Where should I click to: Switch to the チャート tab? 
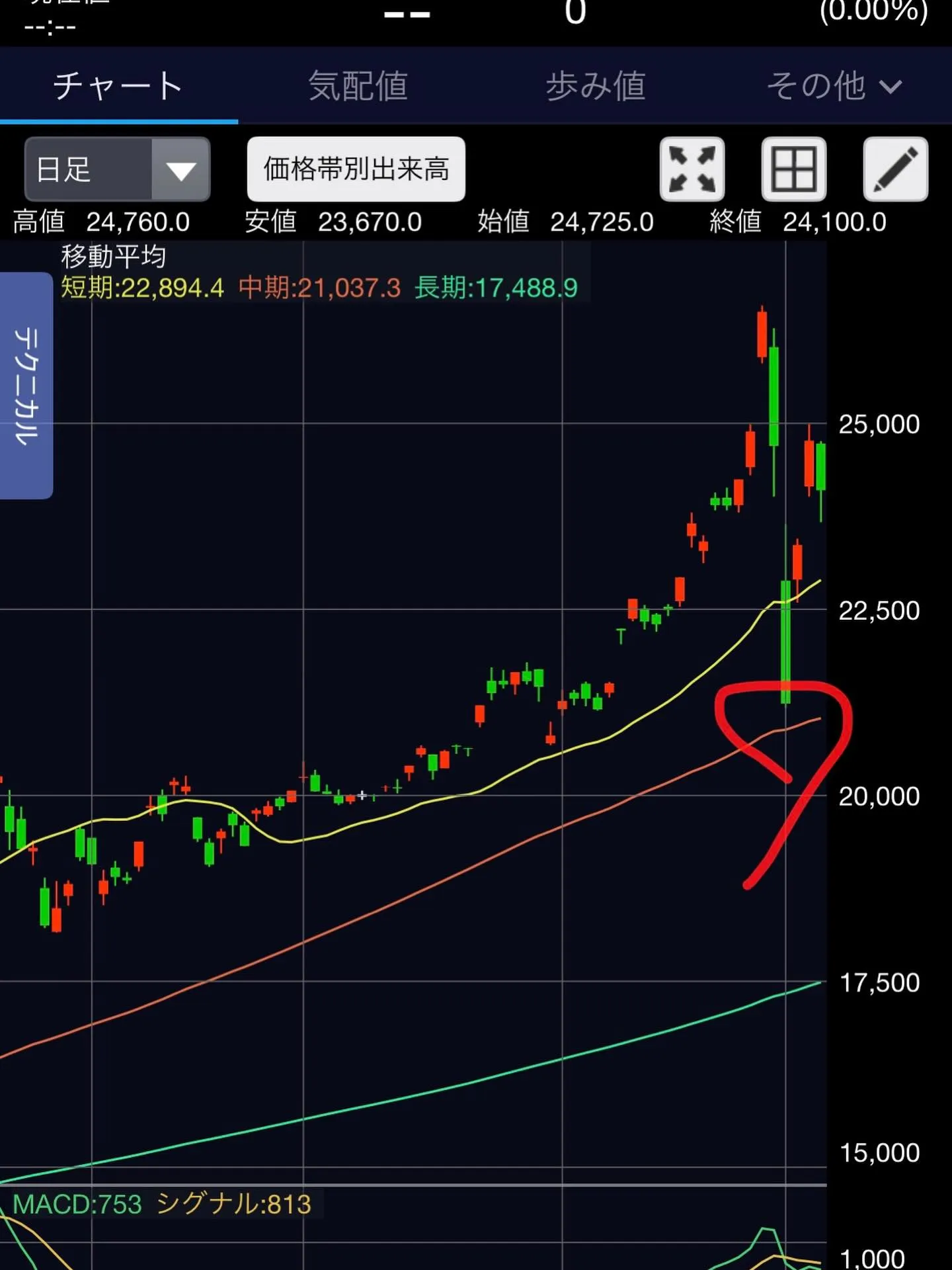coord(118,87)
